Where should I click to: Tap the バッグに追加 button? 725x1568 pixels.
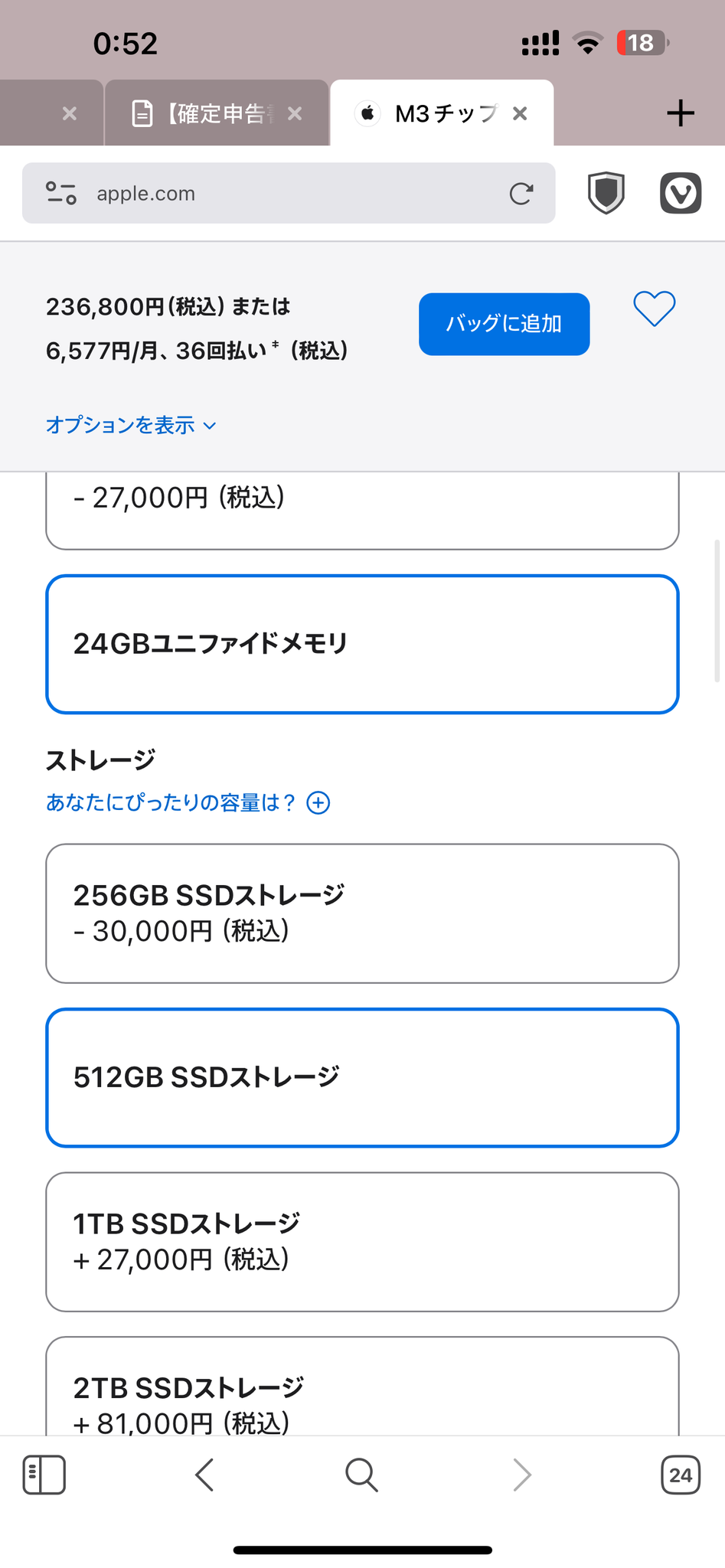[x=504, y=324]
